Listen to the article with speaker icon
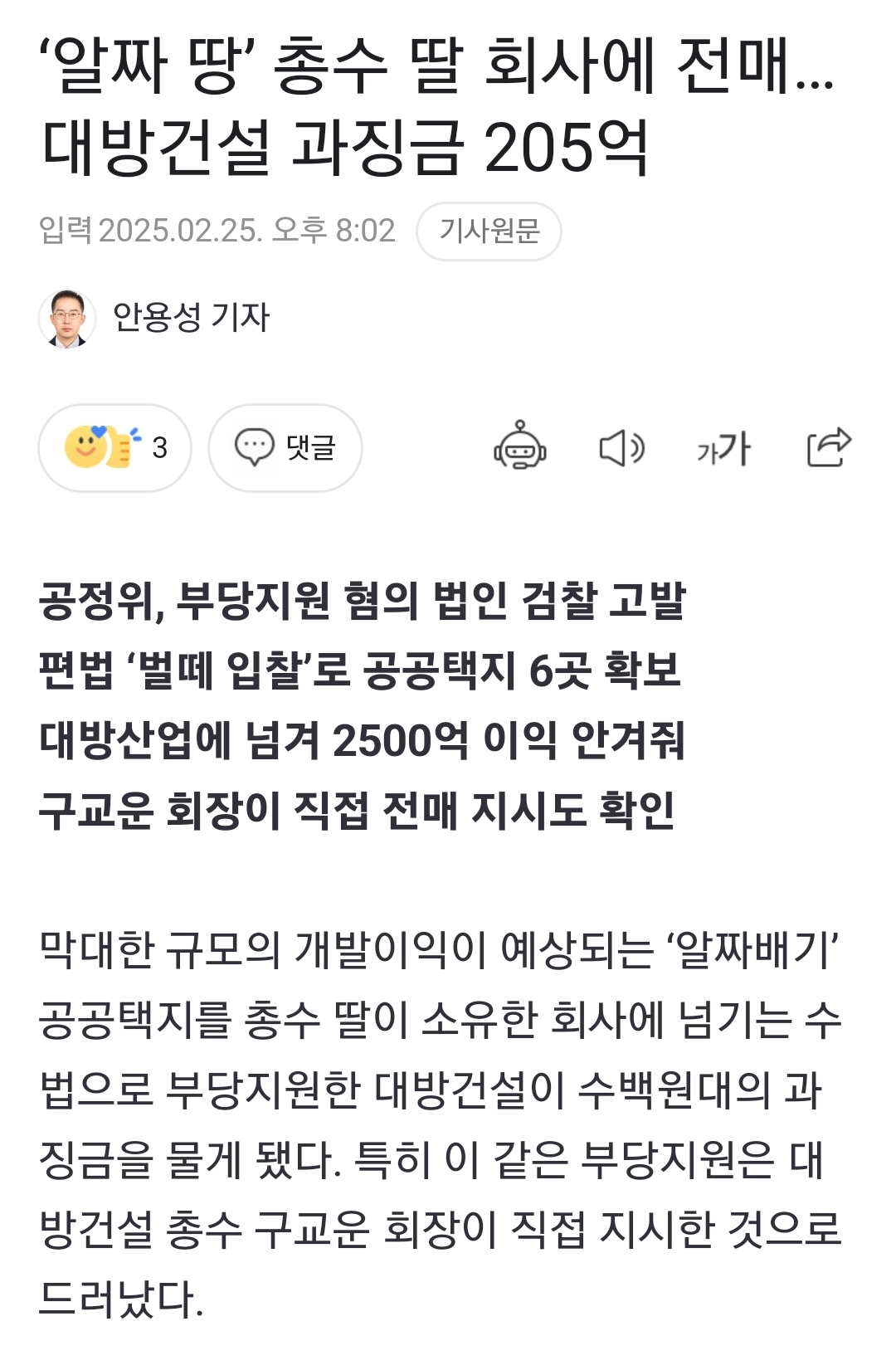This screenshot has width=896, height=1370. (621, 448)
